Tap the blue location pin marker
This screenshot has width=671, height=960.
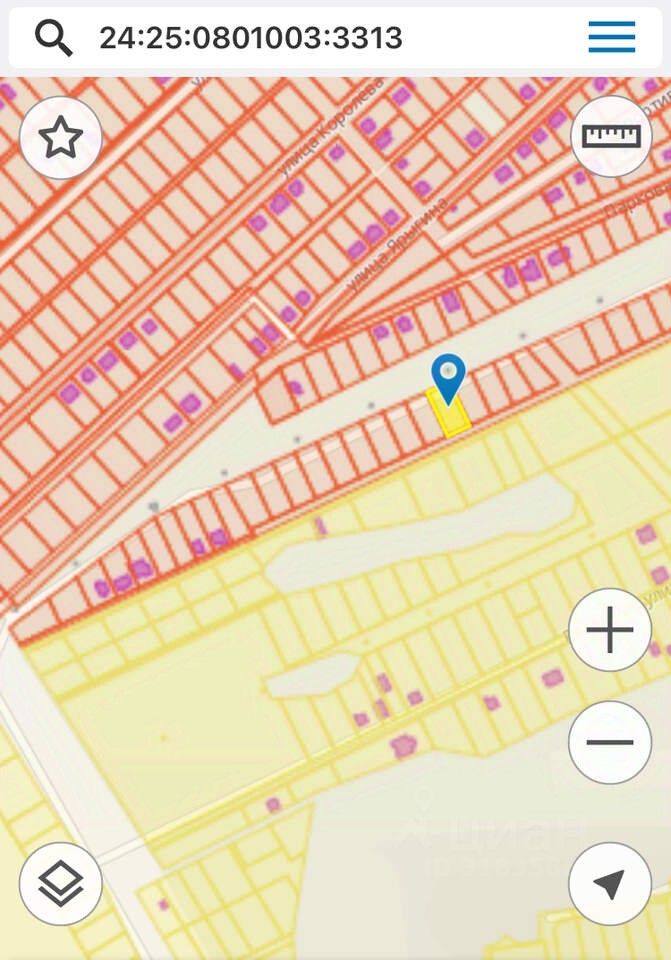[x=448, y=377]
